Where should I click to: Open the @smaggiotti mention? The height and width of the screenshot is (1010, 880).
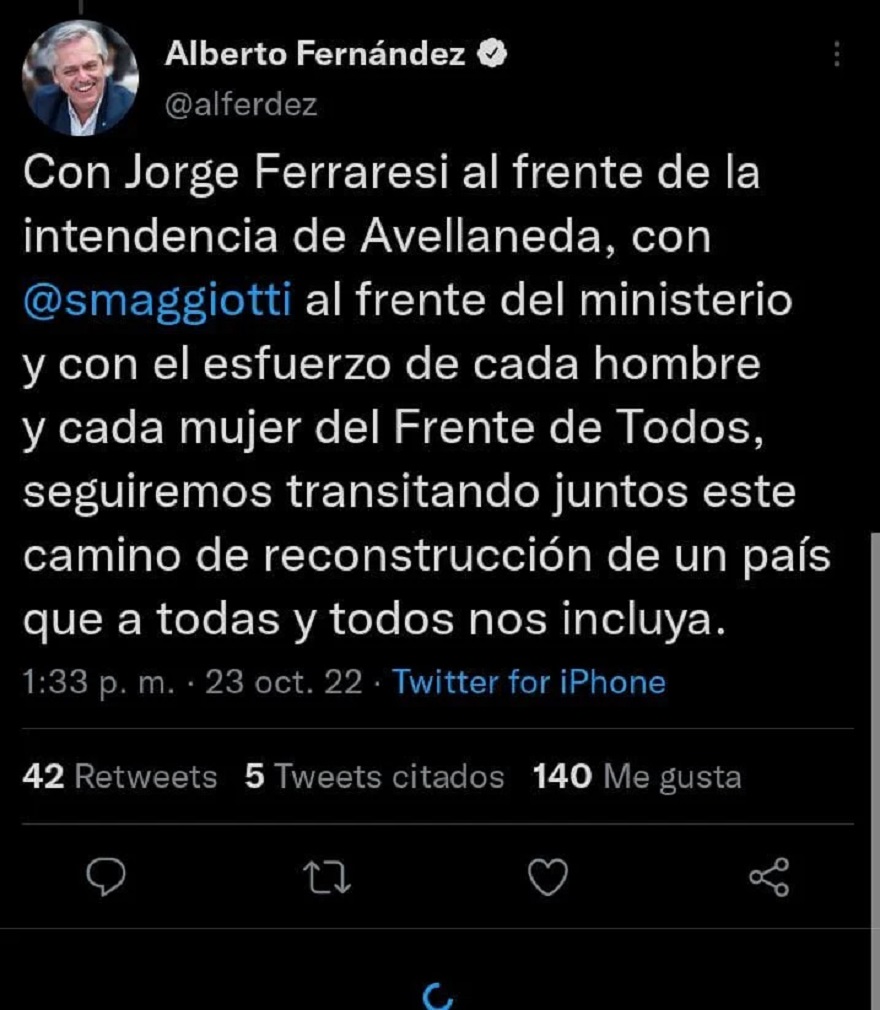[x=157, y=300]
